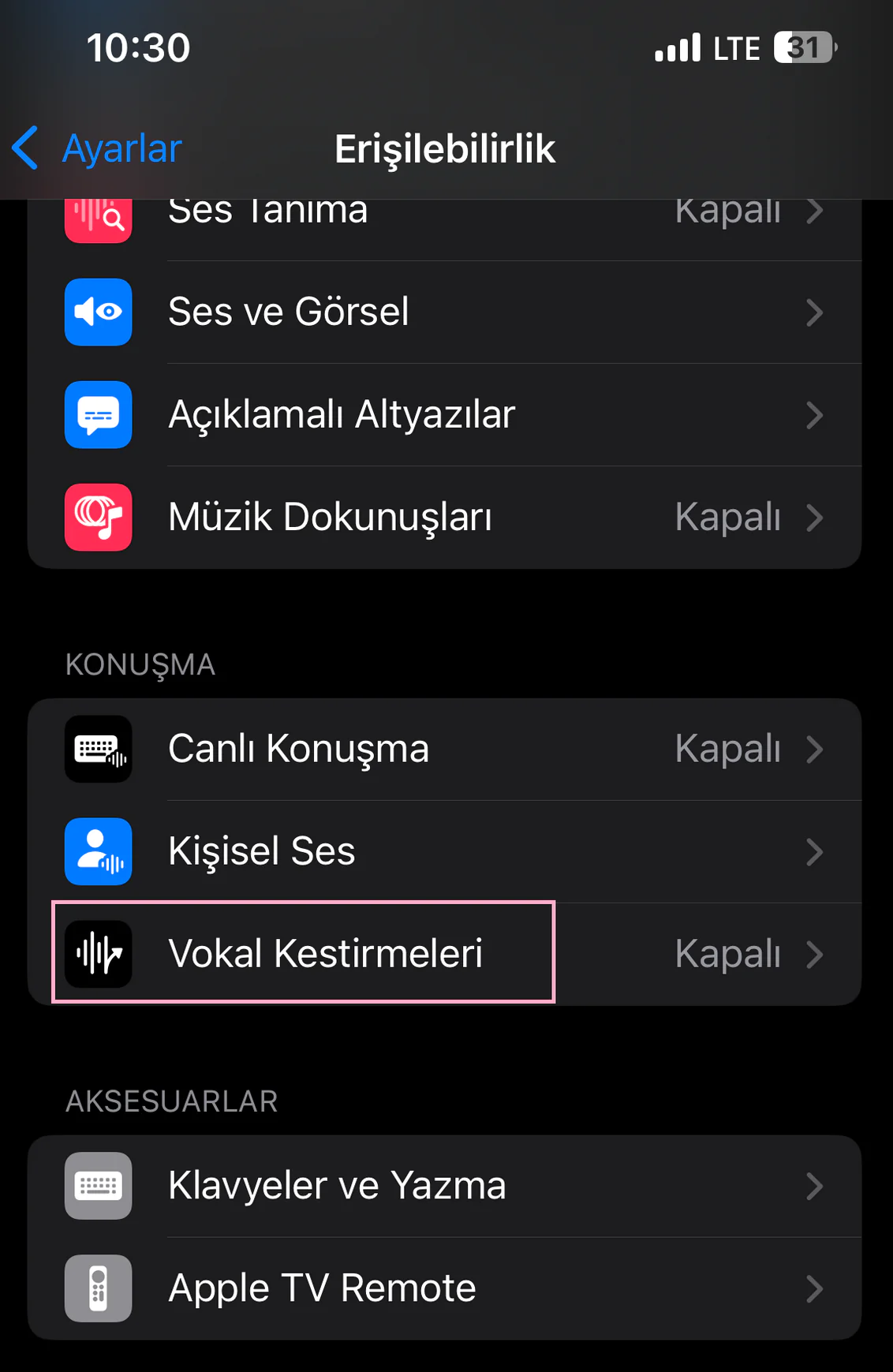The width and height of the screenshot is (893, 1372).
Task: Tap the Canlı Konuşma keyboard voice icon
Action: click(98, 750)
